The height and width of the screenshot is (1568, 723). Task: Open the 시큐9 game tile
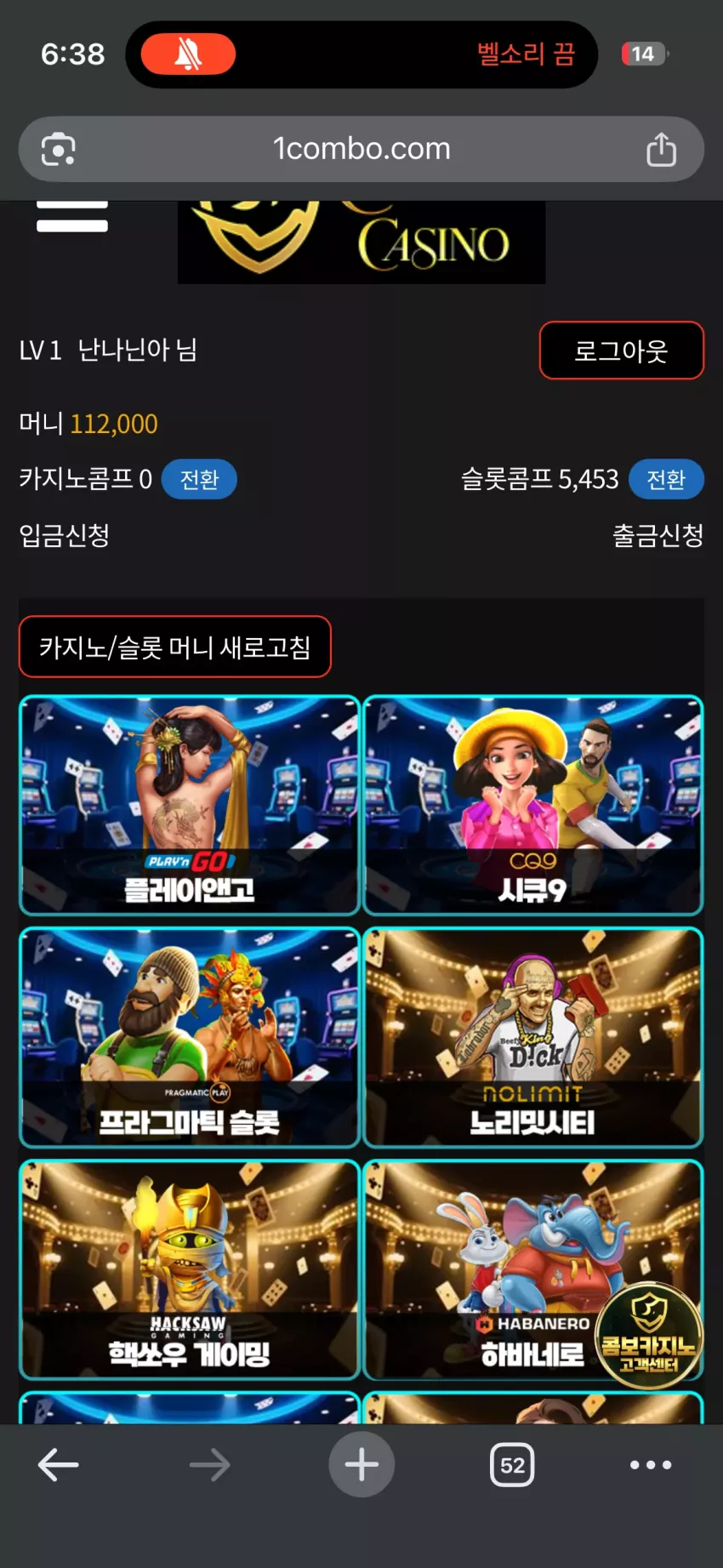coord(533,805)
